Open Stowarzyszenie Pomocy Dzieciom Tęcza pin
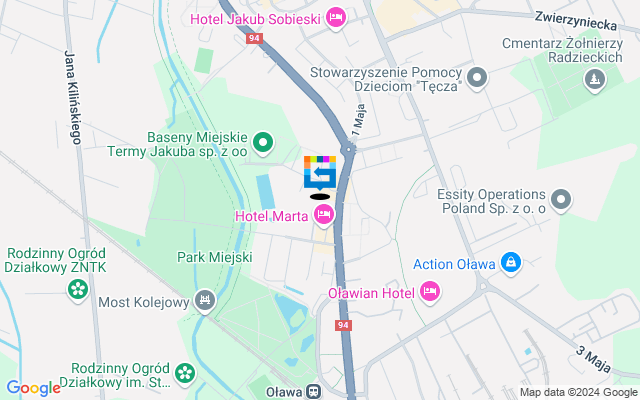 pyautogui.click(x=477, y=77)
